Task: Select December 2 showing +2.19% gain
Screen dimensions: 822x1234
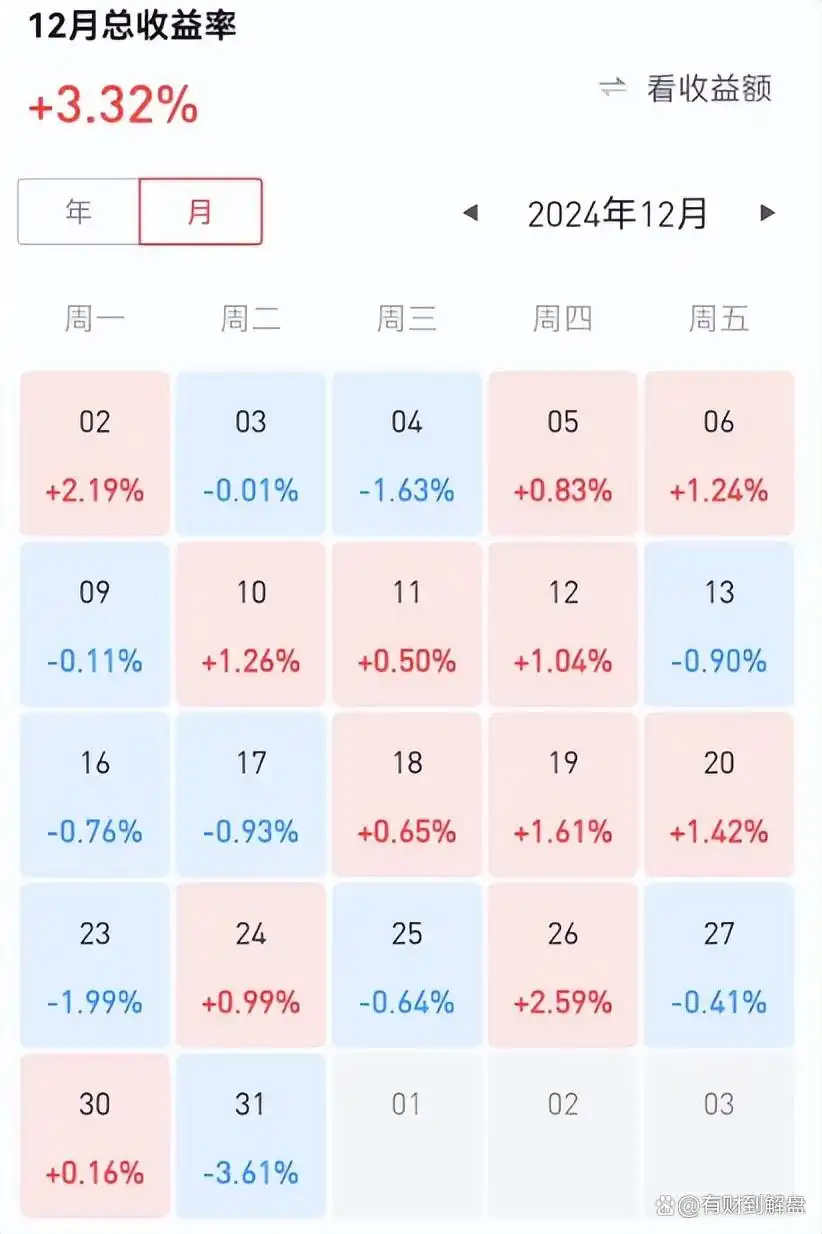Action: pyautogui.click(x=93, y=452)
